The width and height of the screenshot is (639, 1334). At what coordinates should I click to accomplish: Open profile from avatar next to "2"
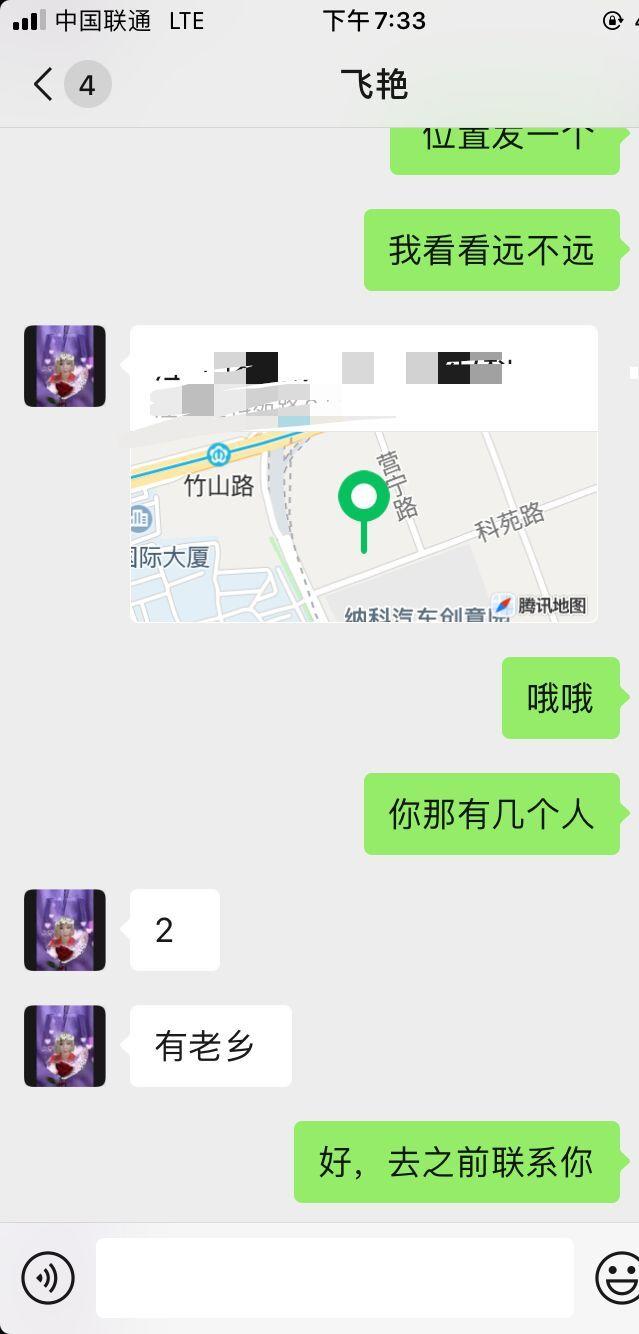coord(65,930)
